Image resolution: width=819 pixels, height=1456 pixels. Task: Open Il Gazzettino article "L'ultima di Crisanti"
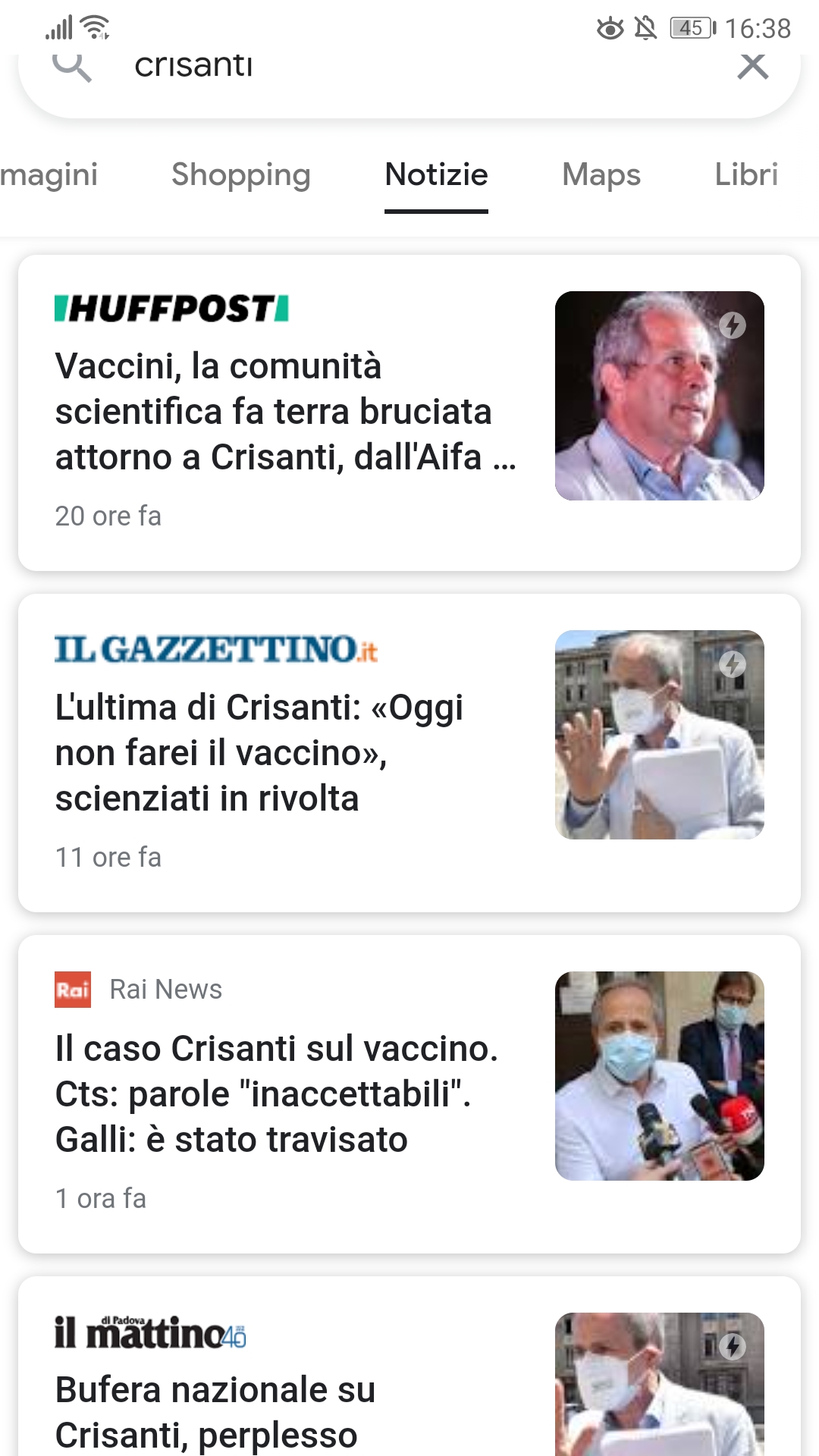tap(259, 753)
